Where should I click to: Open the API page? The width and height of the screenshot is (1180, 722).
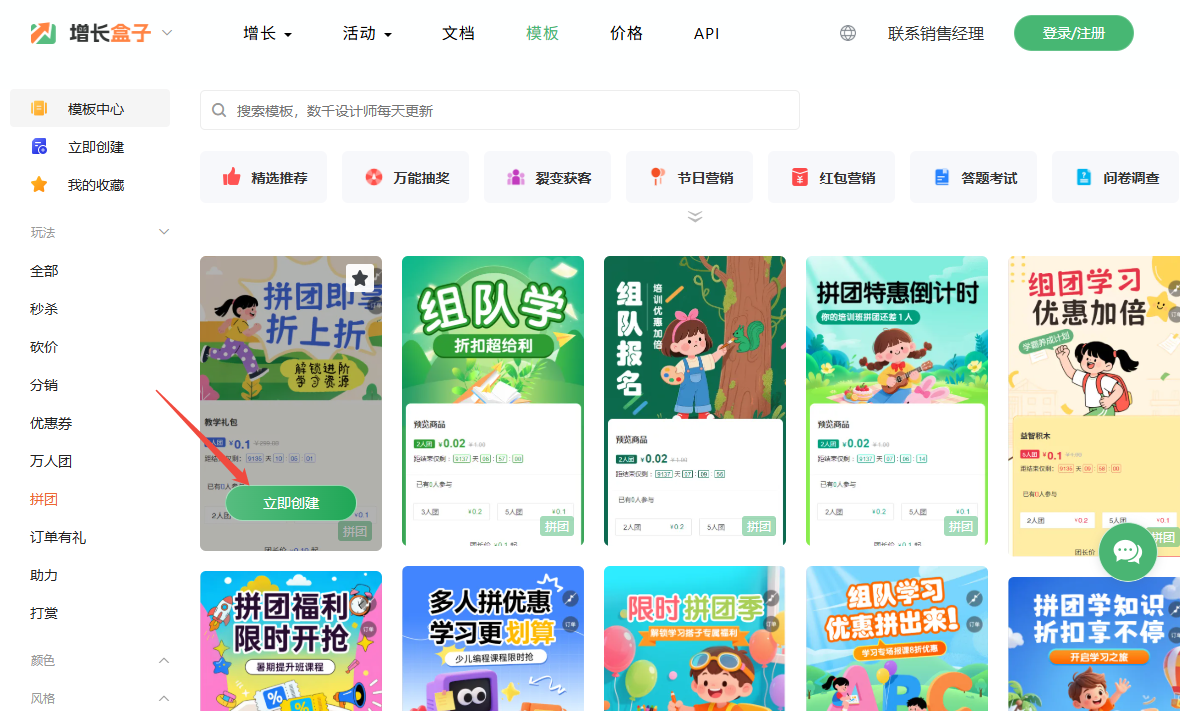[706, 33]
